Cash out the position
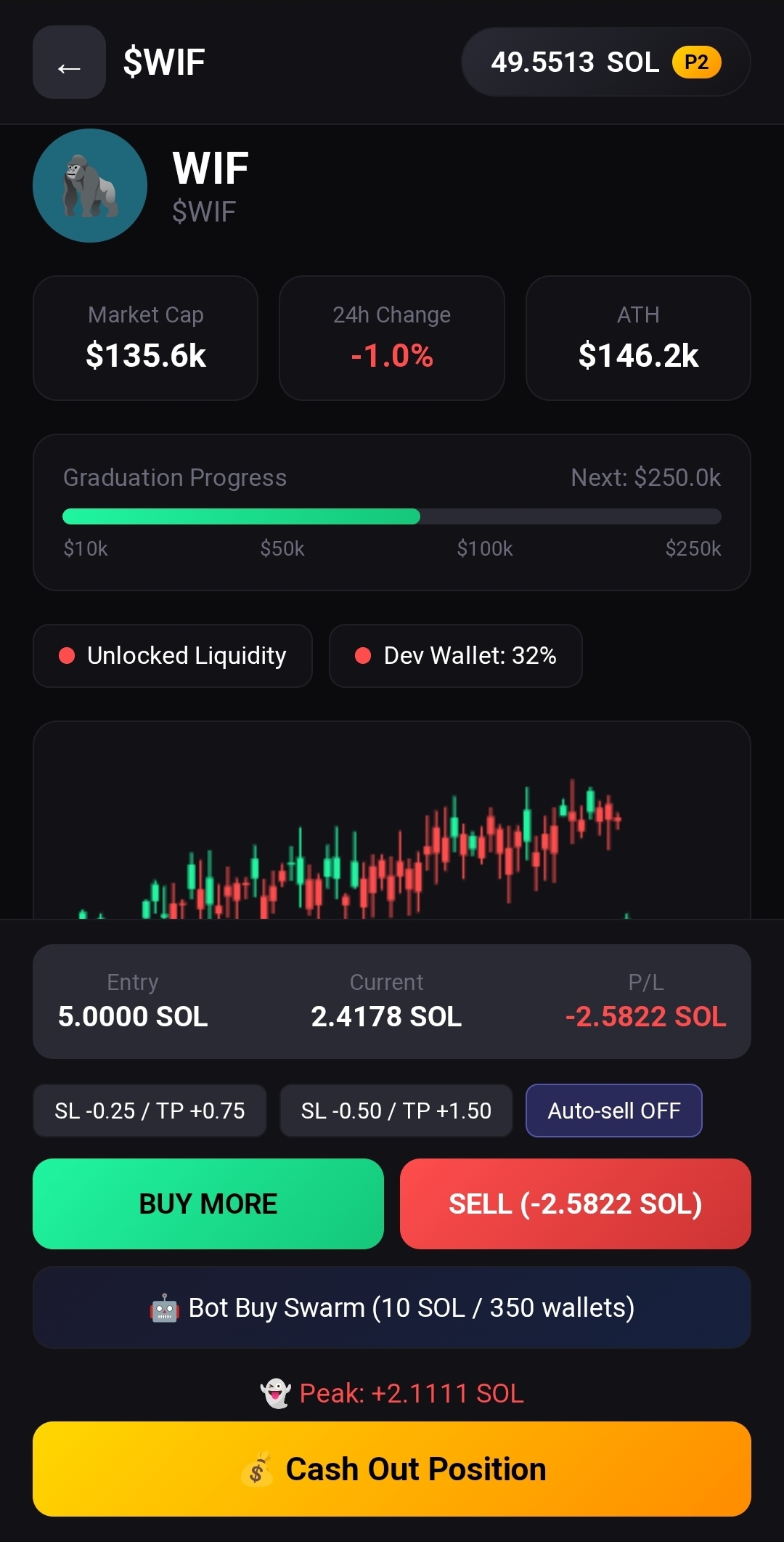Image resolution: width=784 pixels, height=1542 pixels. (392, 1469)
